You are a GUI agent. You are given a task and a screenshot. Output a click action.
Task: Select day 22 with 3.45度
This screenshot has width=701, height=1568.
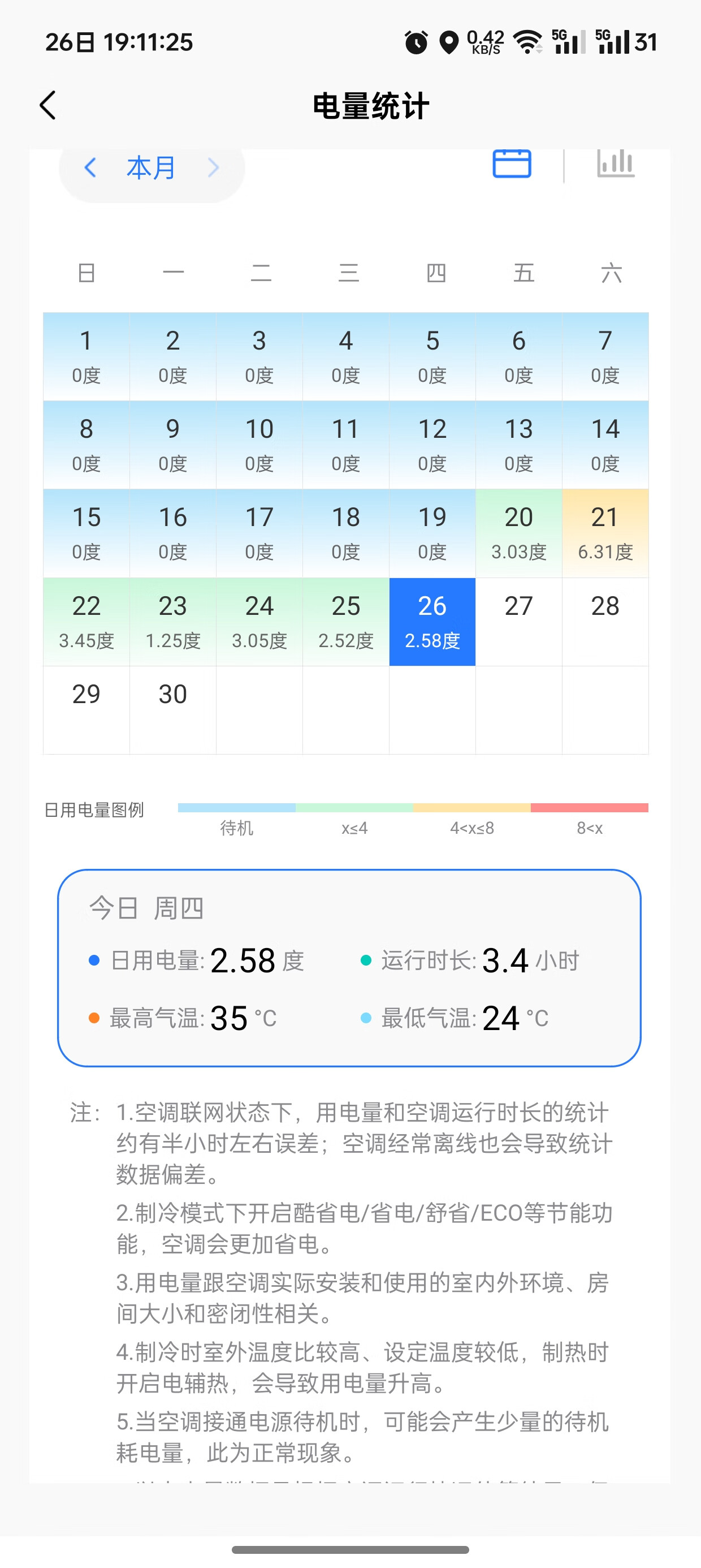86,622
